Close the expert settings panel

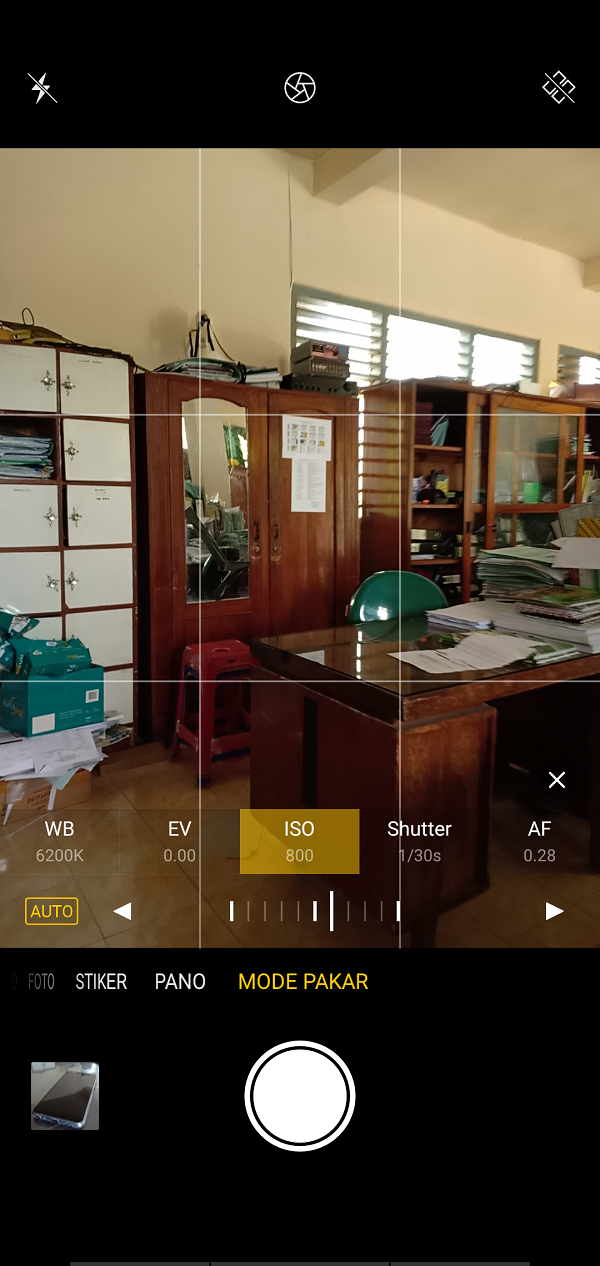(x=557, y=780)
